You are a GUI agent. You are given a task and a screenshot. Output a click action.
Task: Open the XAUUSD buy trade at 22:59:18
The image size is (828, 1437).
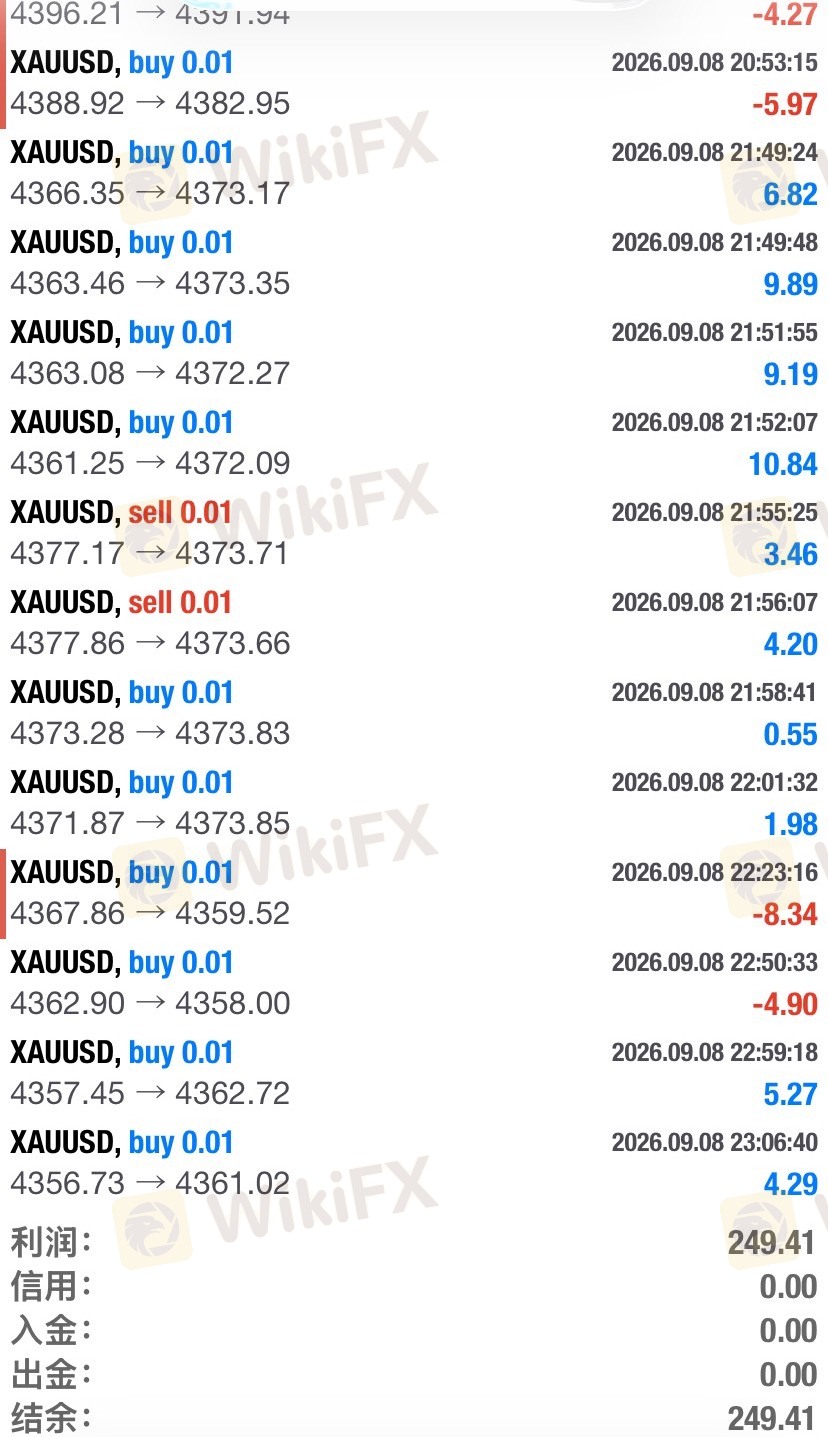pyautogui.click(x=414, y=1074)
